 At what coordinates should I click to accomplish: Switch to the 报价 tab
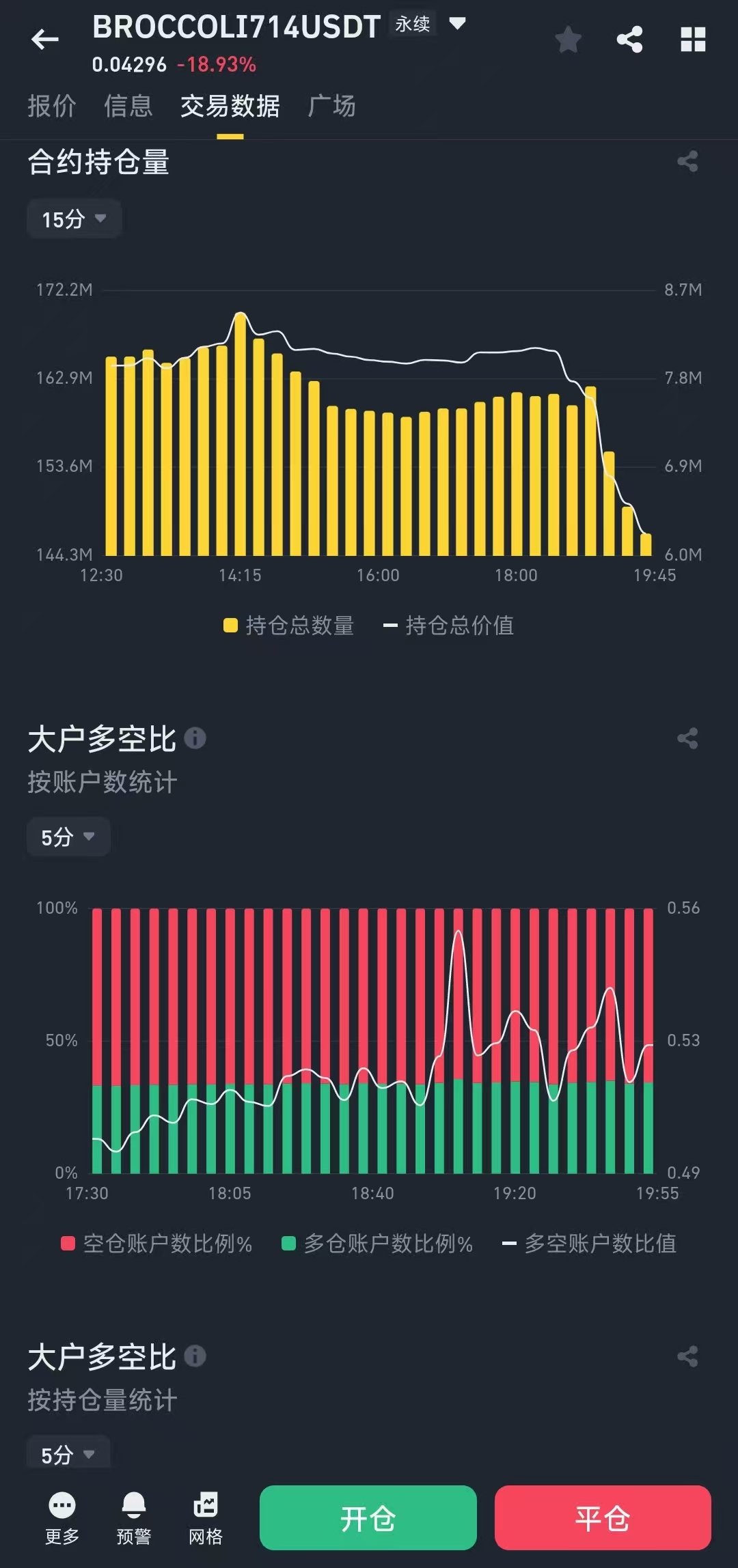click(x=52, y=107)
